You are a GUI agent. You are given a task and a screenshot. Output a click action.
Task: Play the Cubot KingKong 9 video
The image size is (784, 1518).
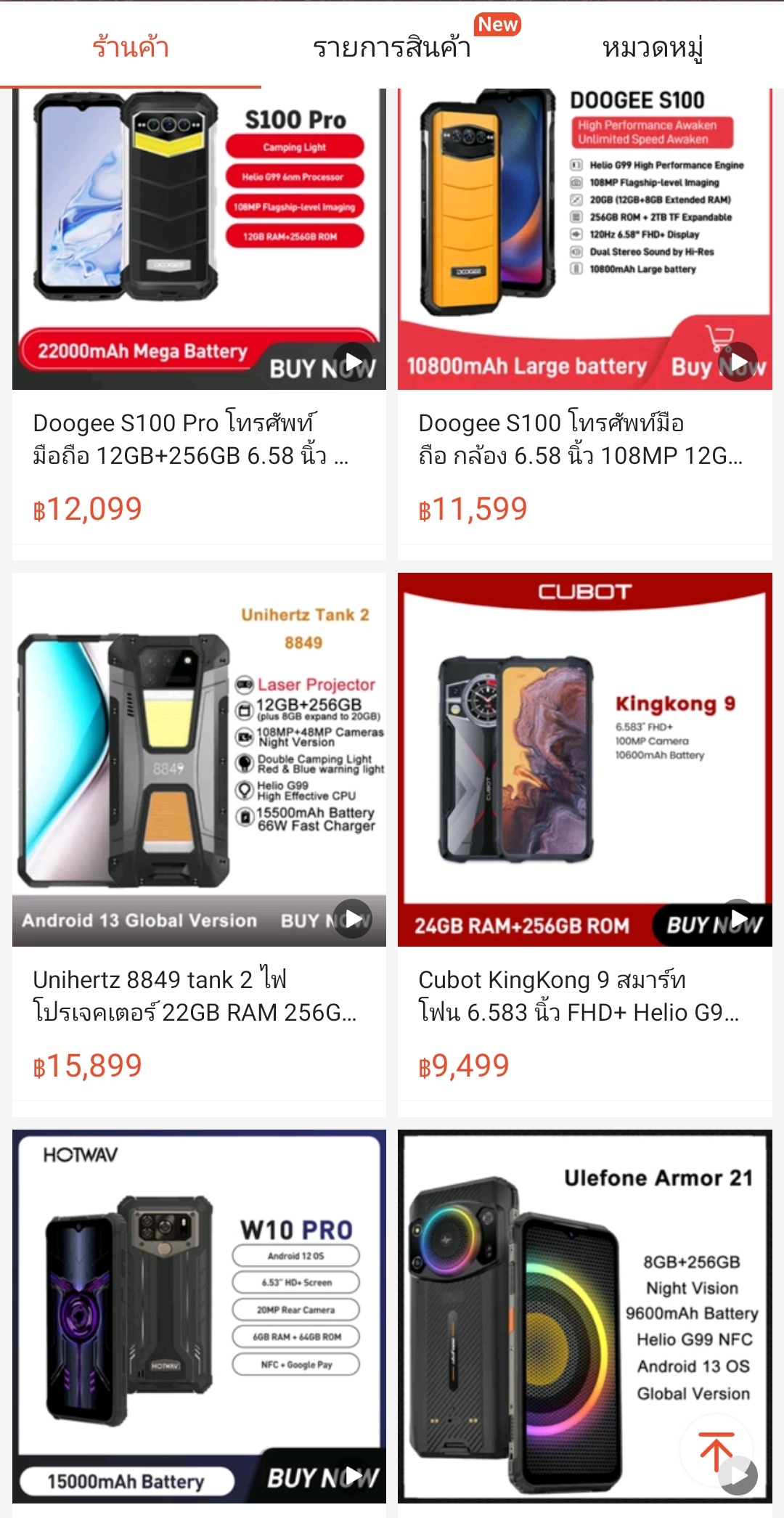[x=738, y=918]
